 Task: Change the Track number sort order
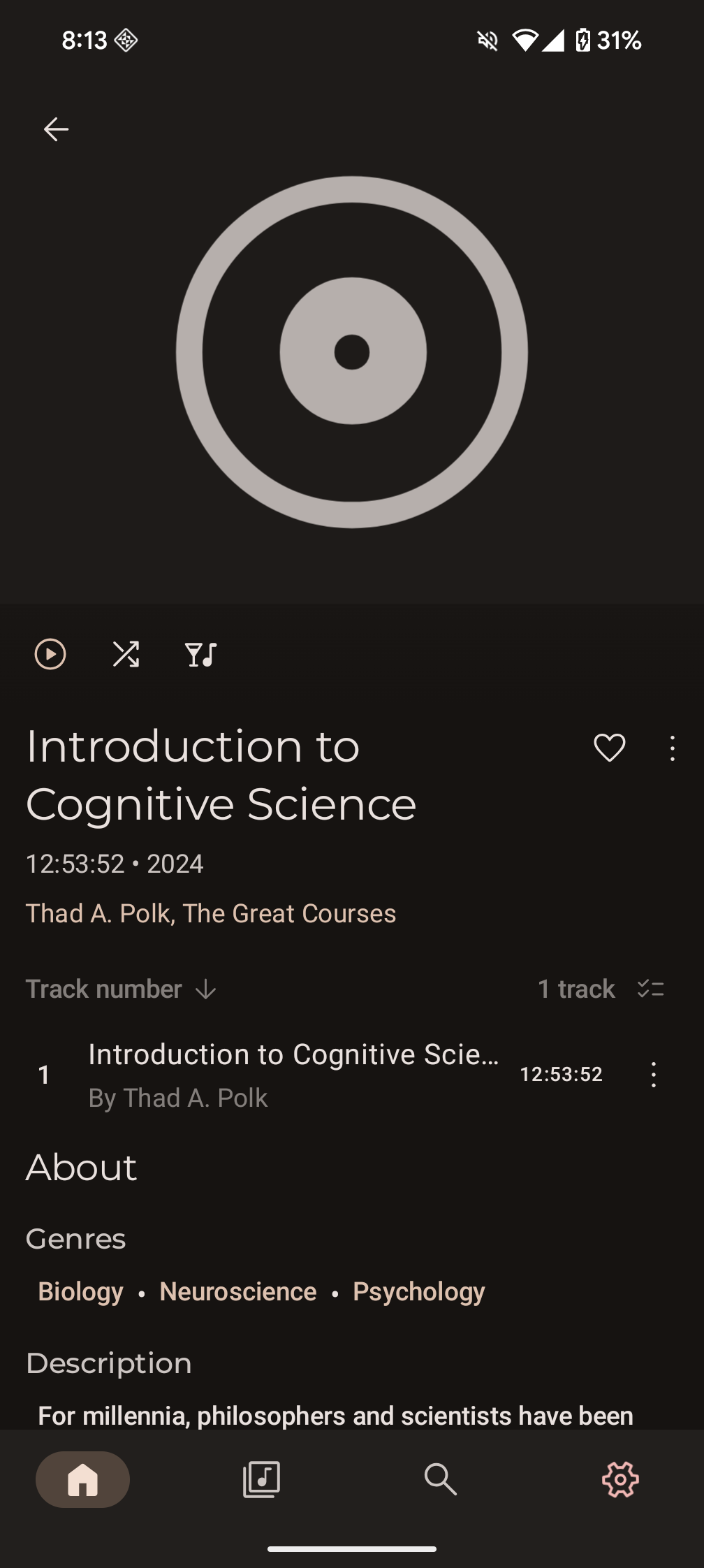pyautogui.click(x=121, y=989)
